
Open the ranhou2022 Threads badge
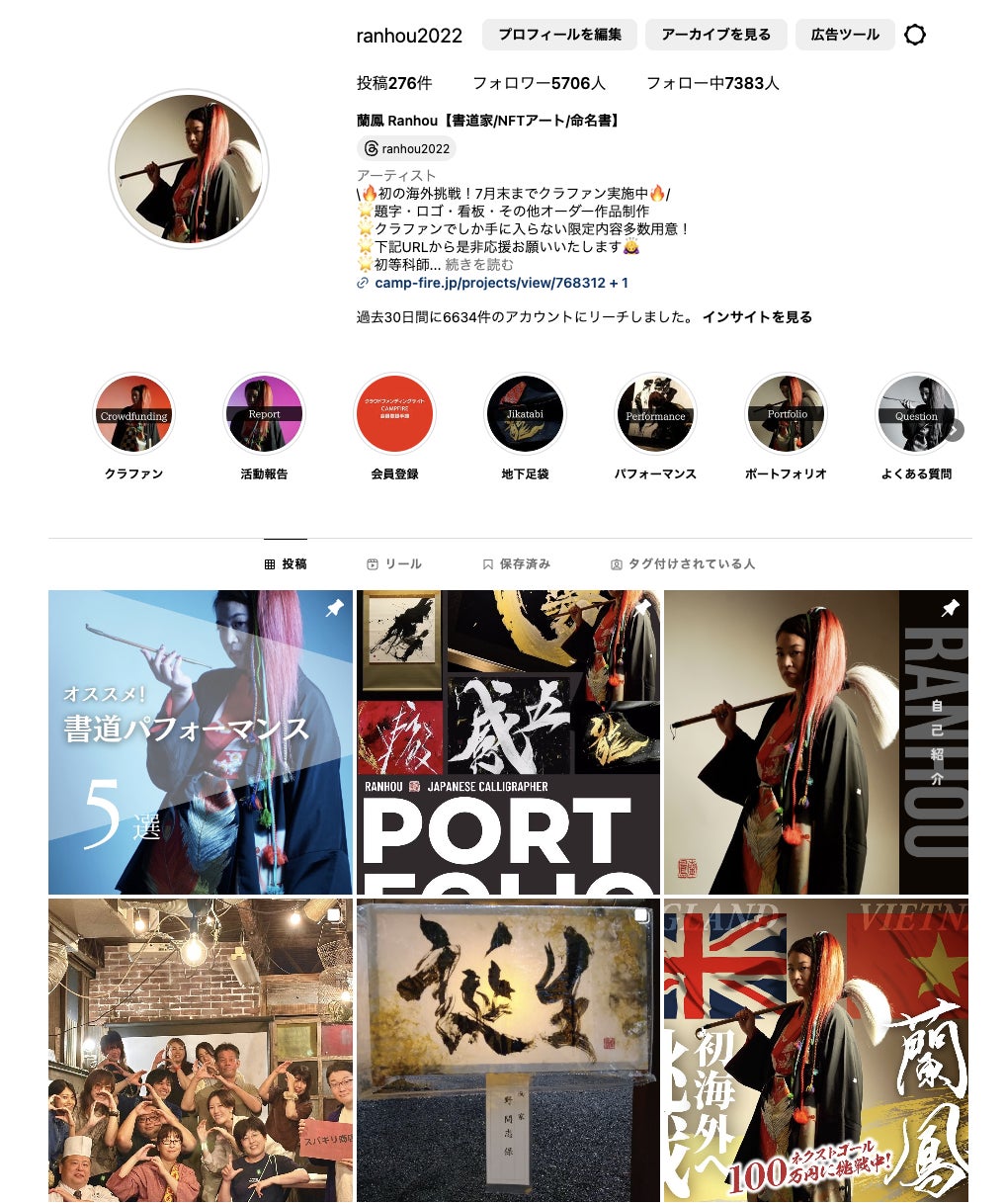coord(406,148)
